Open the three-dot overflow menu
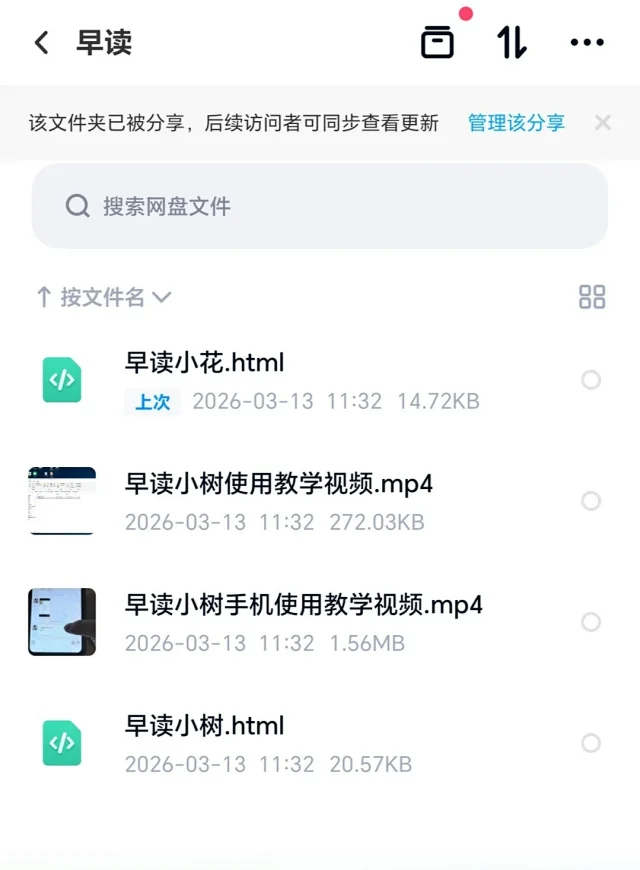This screenshot has width=640, height=870. [x=587, y=42]
